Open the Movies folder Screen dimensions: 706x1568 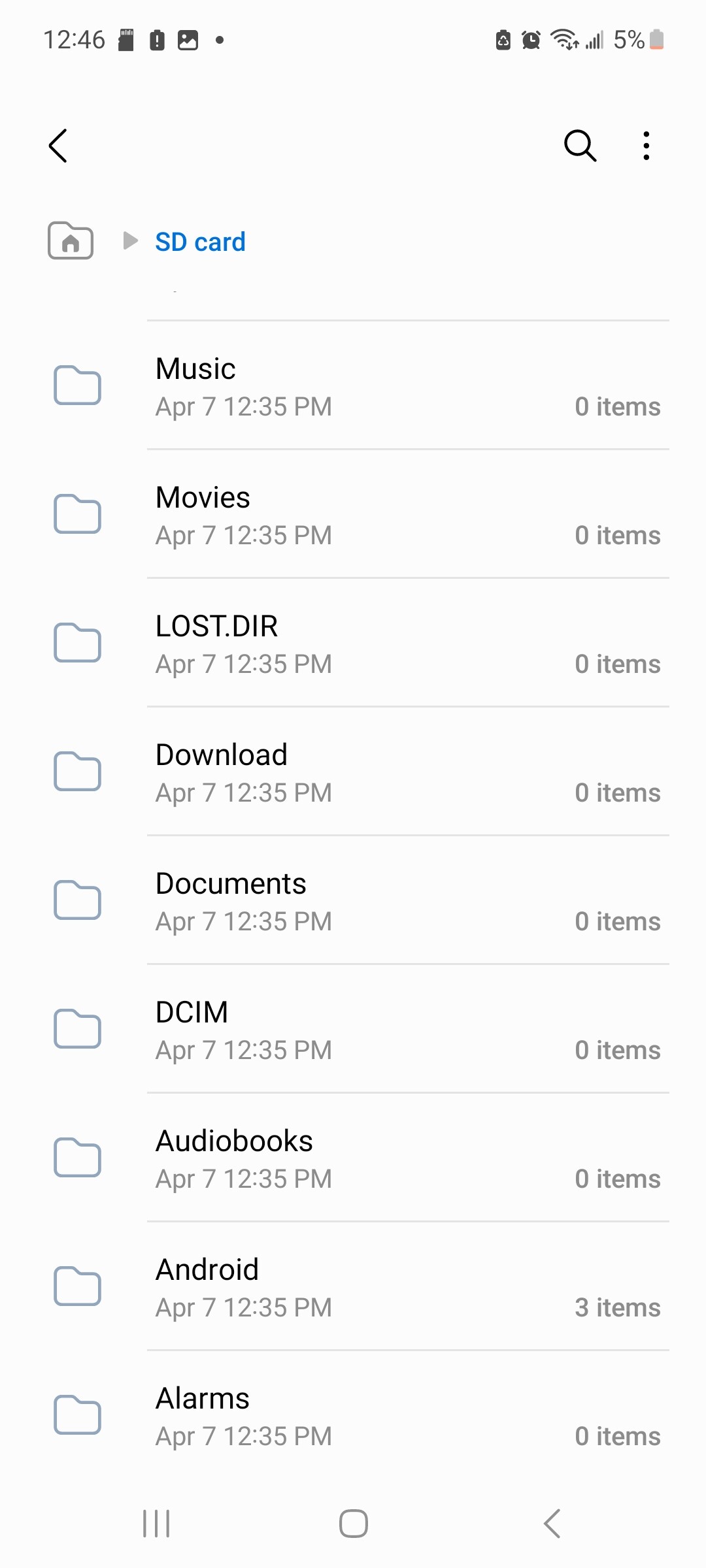353,514
